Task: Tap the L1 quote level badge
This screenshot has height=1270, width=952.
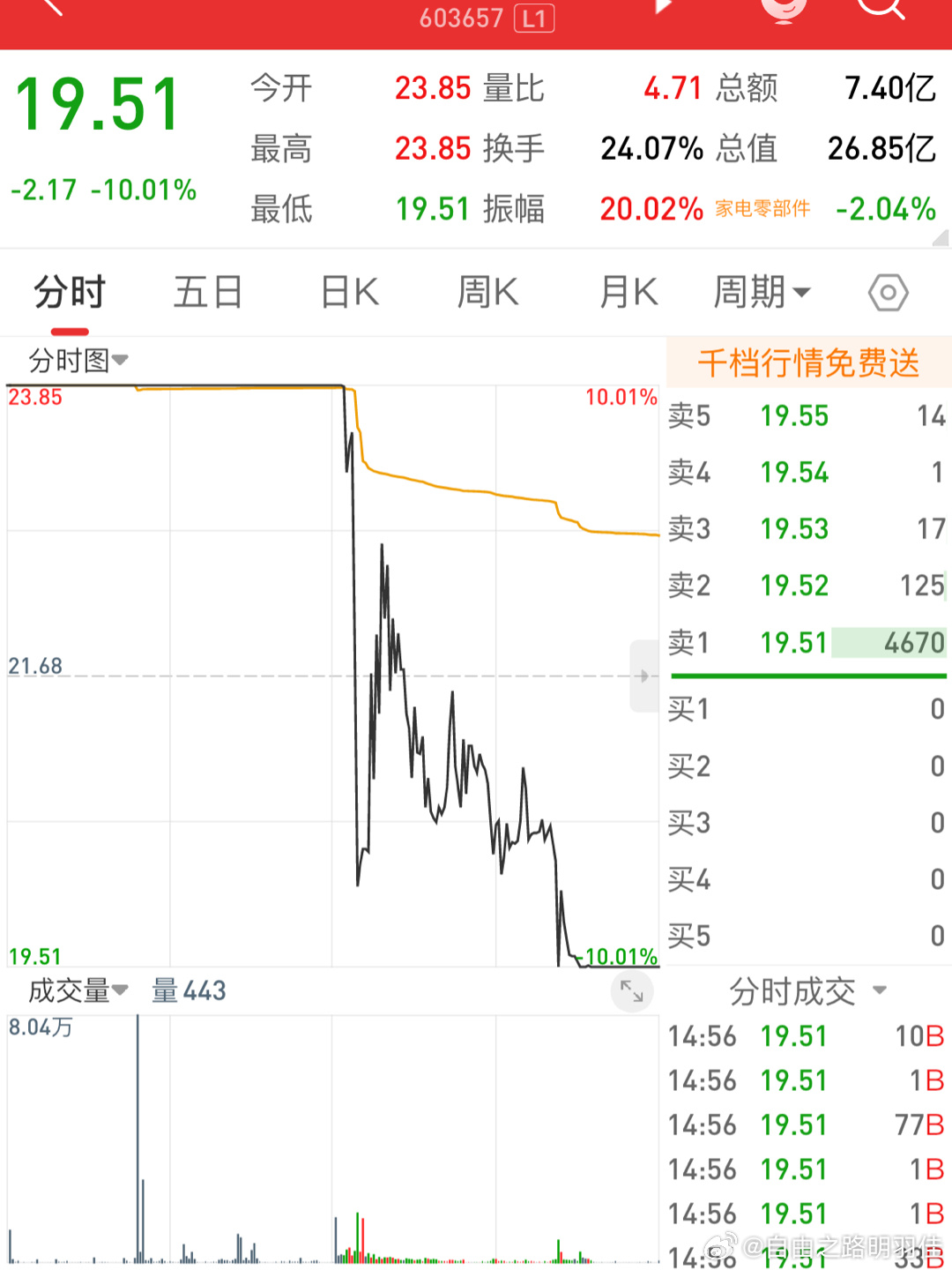Action: [533, 17]
